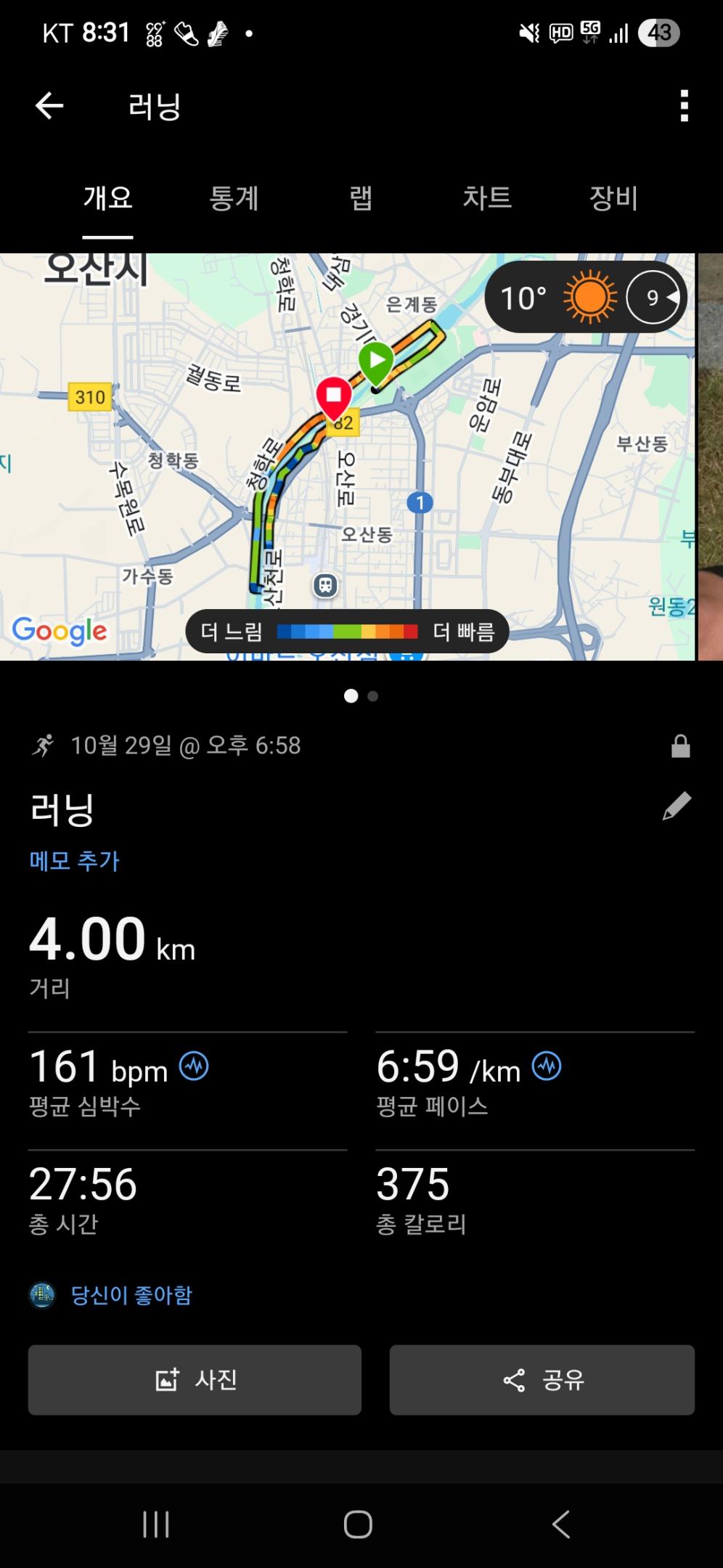723x1568 pixels.
Task: Tap the lock privacy icon on the activity
Action: coord(680,745)
